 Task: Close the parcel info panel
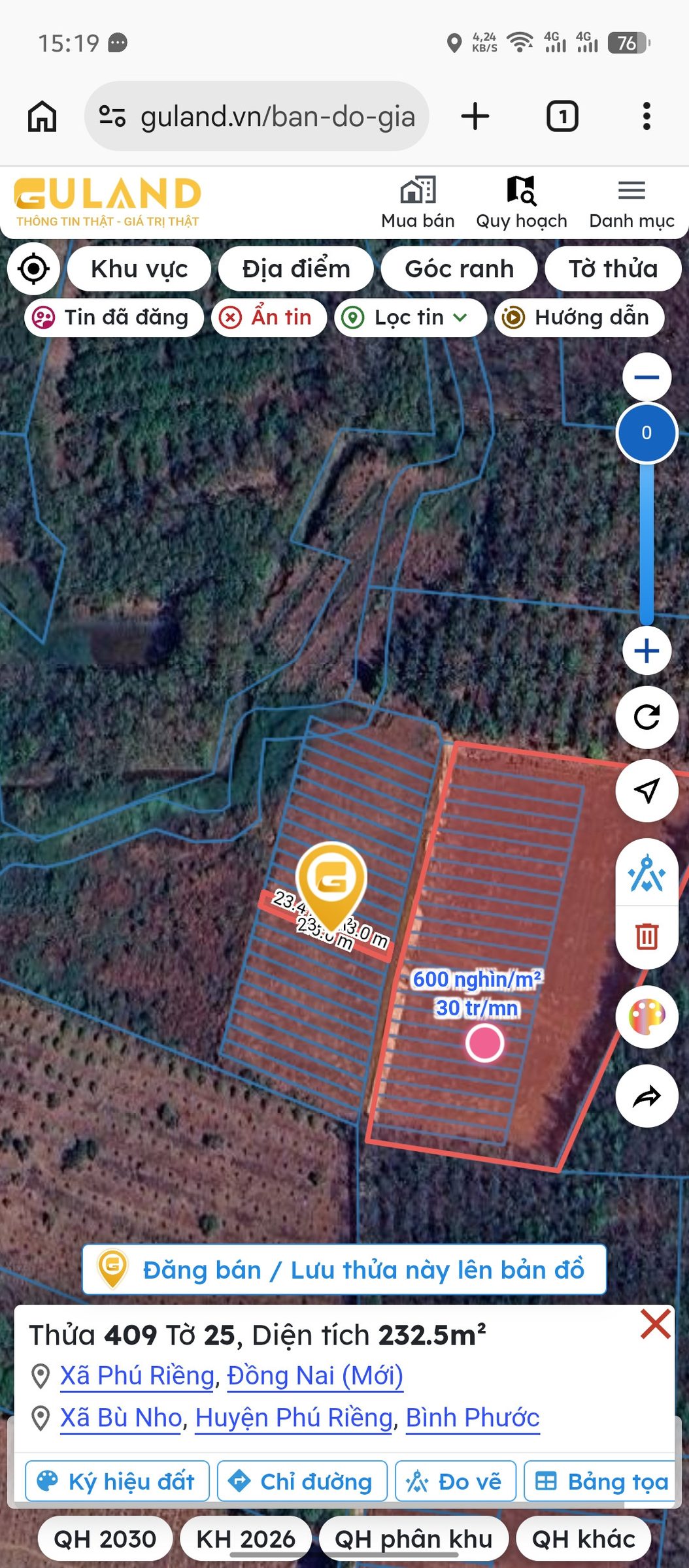pos(656,1324)
